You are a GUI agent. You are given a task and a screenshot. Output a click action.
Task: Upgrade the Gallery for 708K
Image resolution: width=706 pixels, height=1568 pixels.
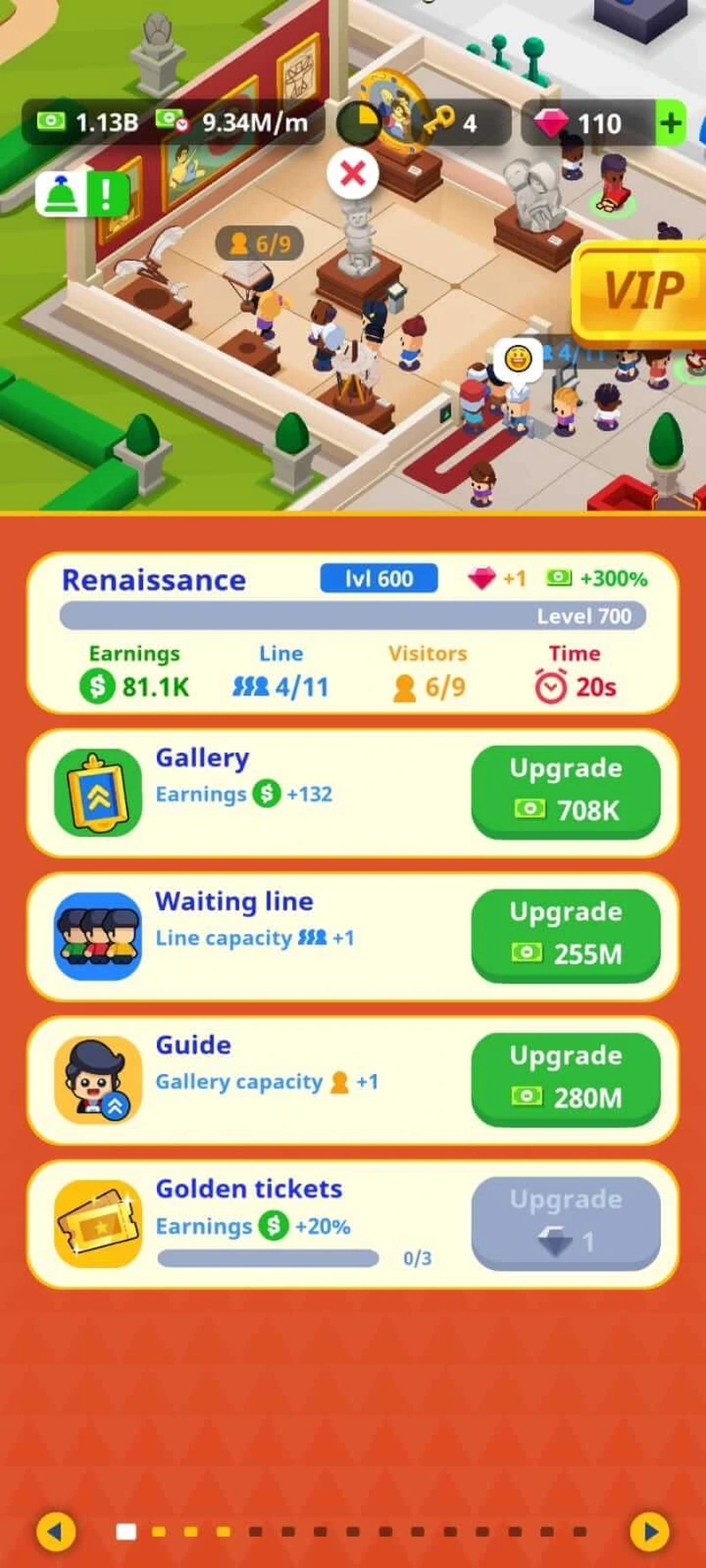[566, 790]
